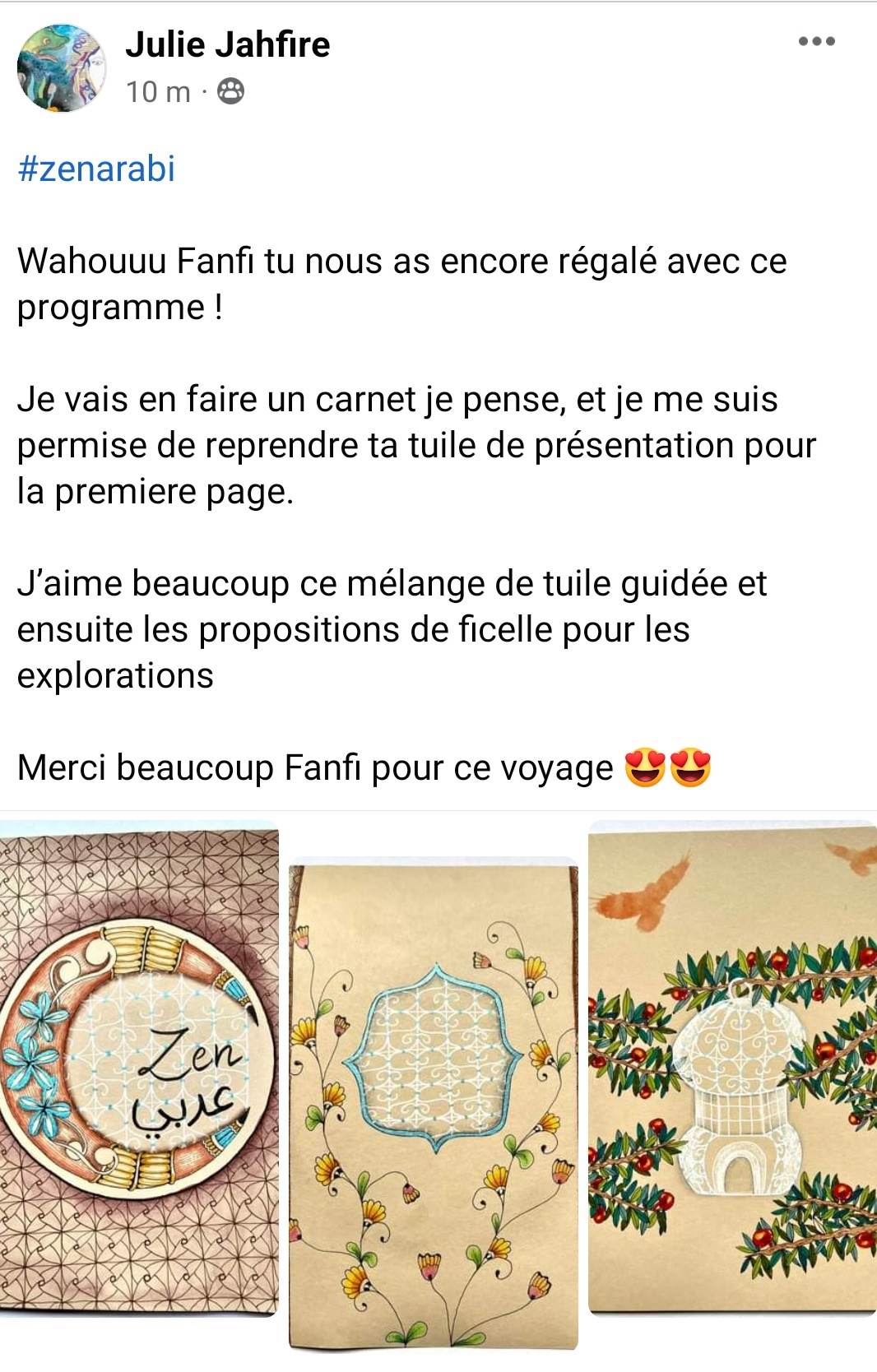
Task: View the Zen crescent moon tile photo
Action: click(140, 1069)
